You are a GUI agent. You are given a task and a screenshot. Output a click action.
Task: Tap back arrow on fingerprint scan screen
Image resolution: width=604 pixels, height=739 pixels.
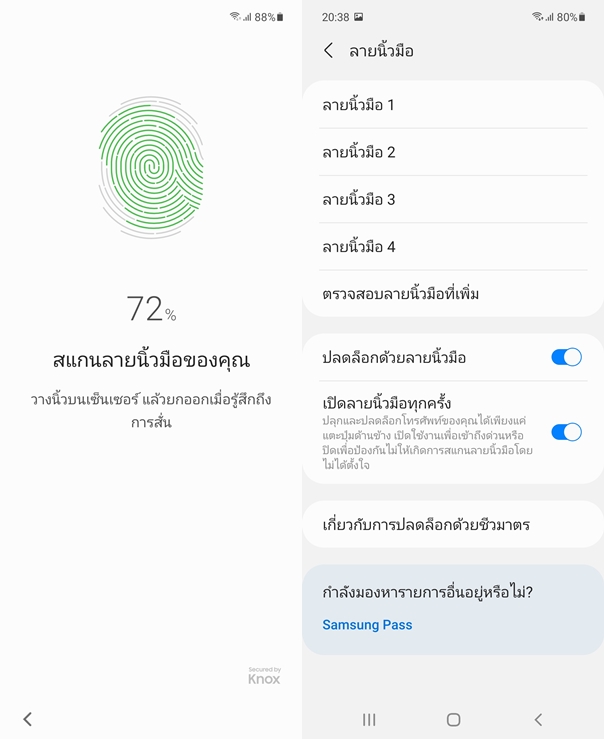coord(28,719)
